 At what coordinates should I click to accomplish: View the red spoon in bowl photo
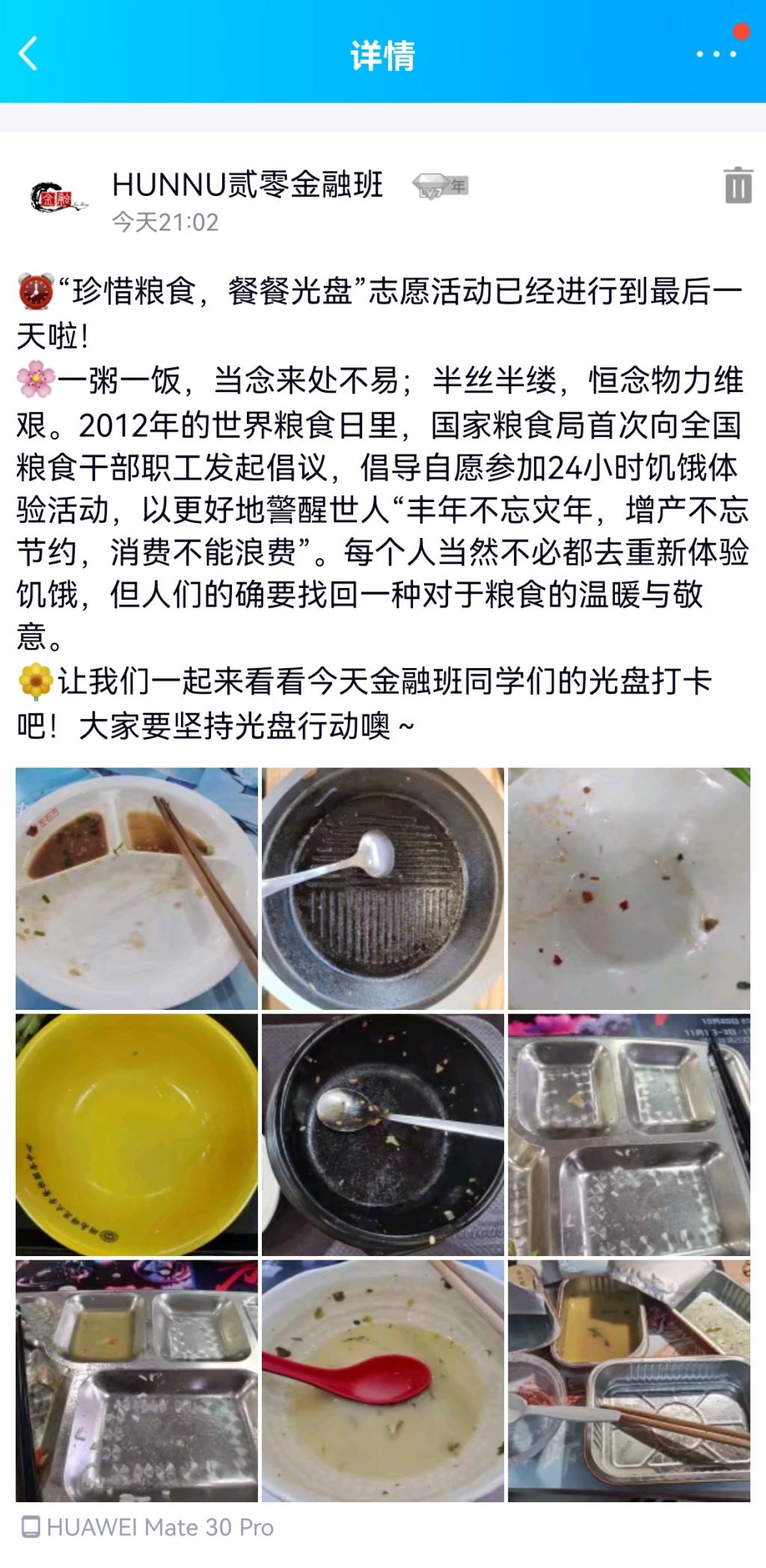(x=383, y=1381)
